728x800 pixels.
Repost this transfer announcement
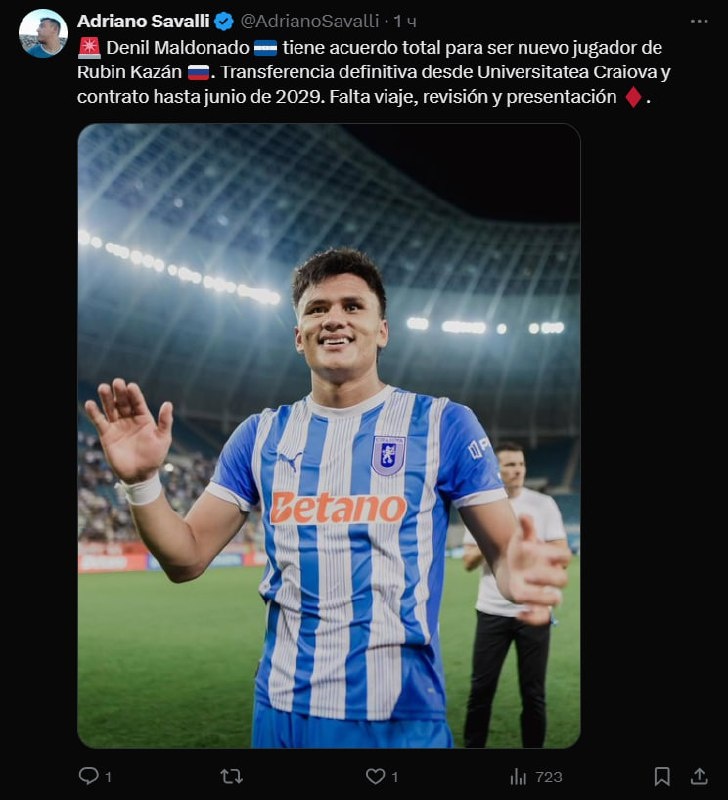coord(232,776)
